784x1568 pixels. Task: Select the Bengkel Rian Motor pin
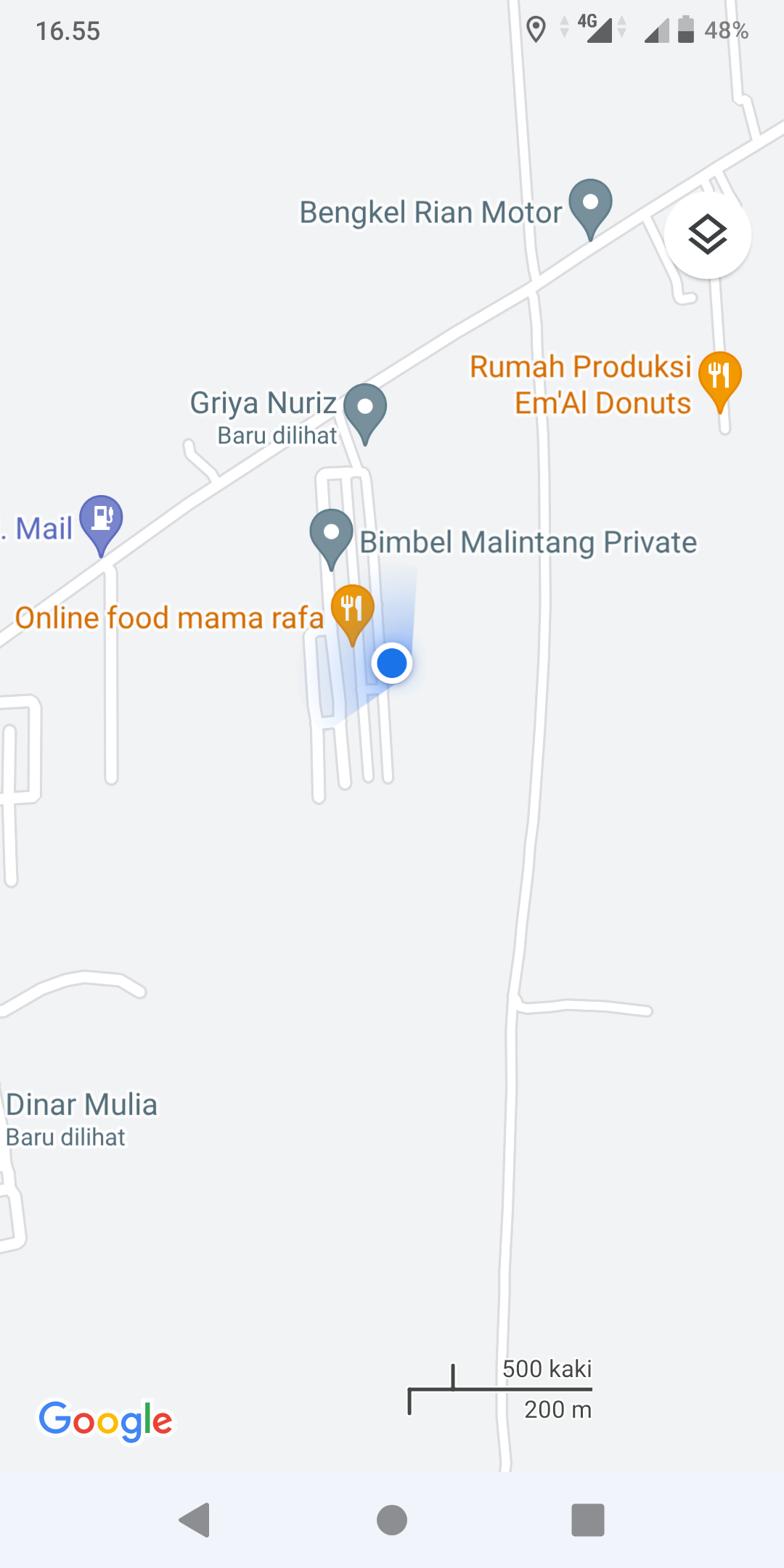[590, 204]
